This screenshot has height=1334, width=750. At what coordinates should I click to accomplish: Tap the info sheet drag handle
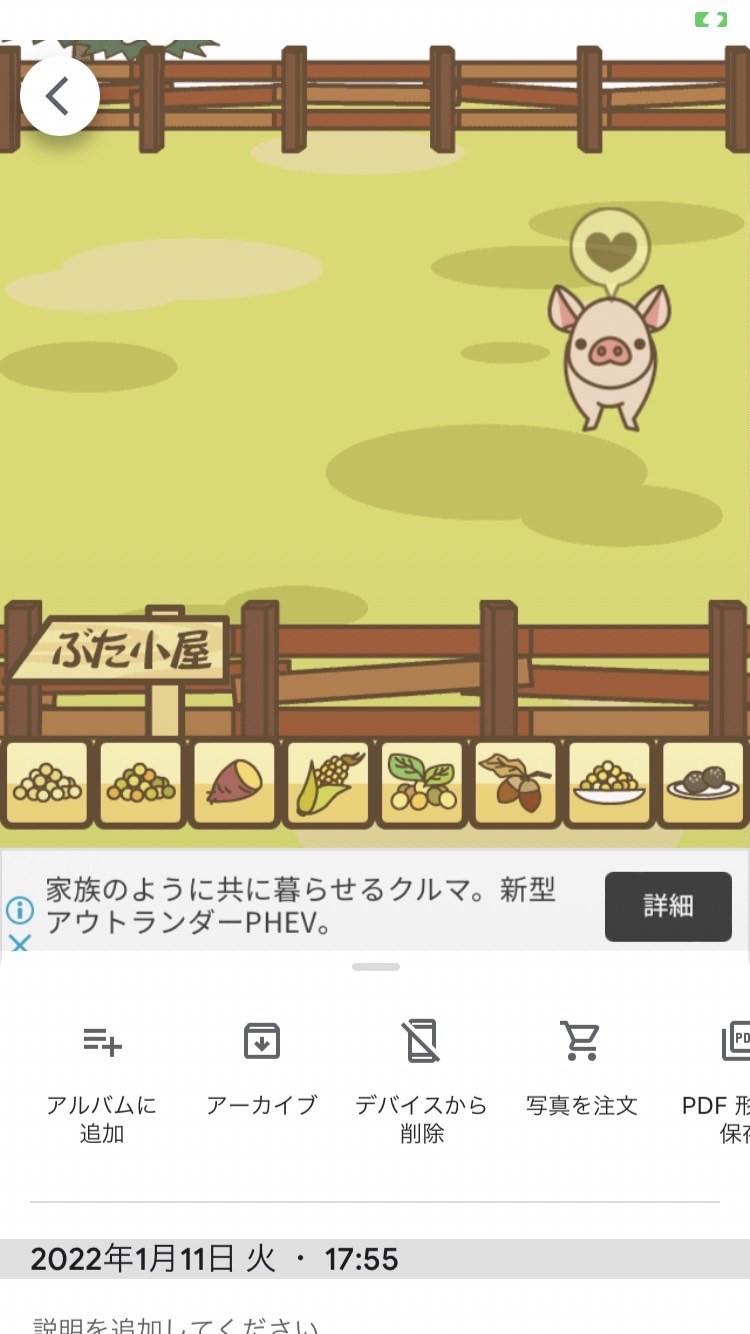[x=376, y=967]
